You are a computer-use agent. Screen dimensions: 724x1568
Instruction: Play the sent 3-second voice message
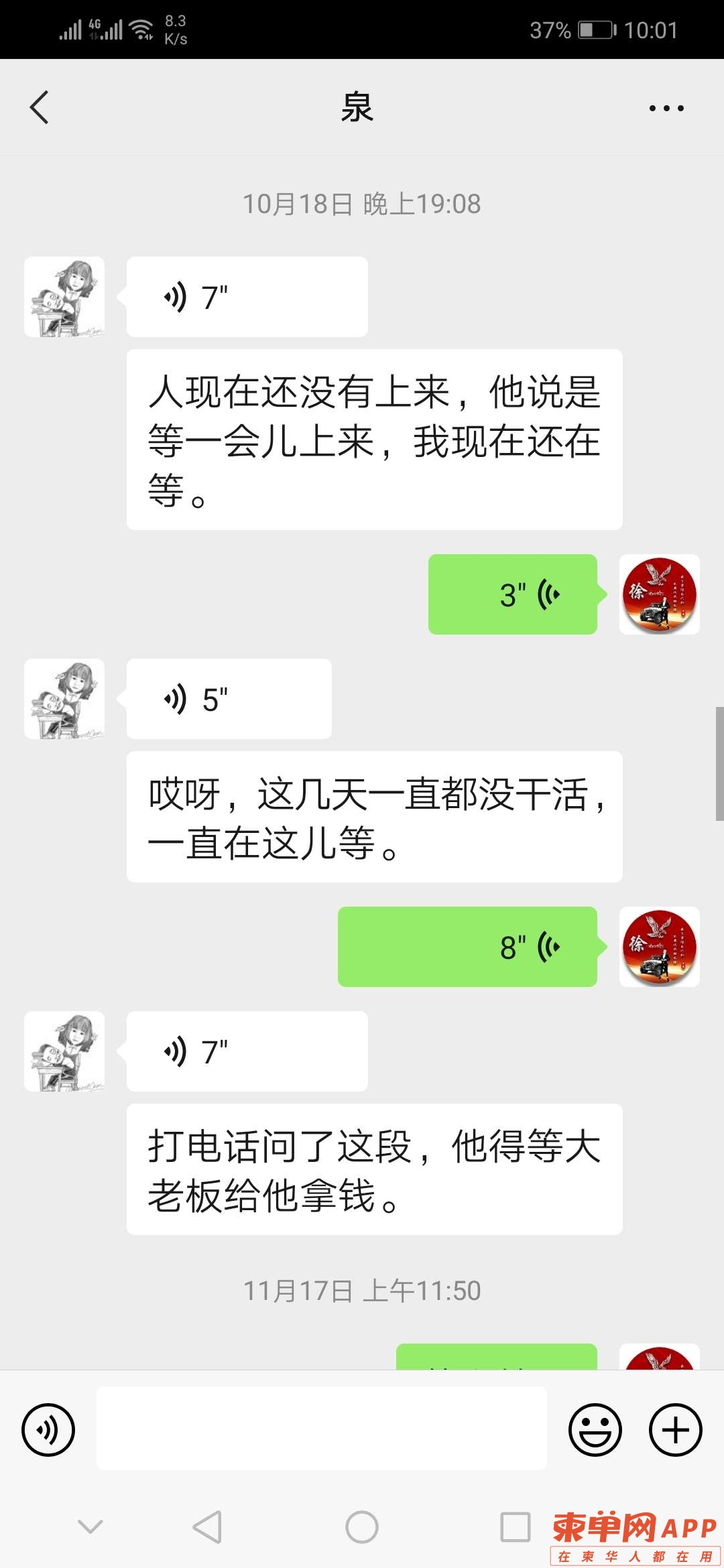pos(513,594)
